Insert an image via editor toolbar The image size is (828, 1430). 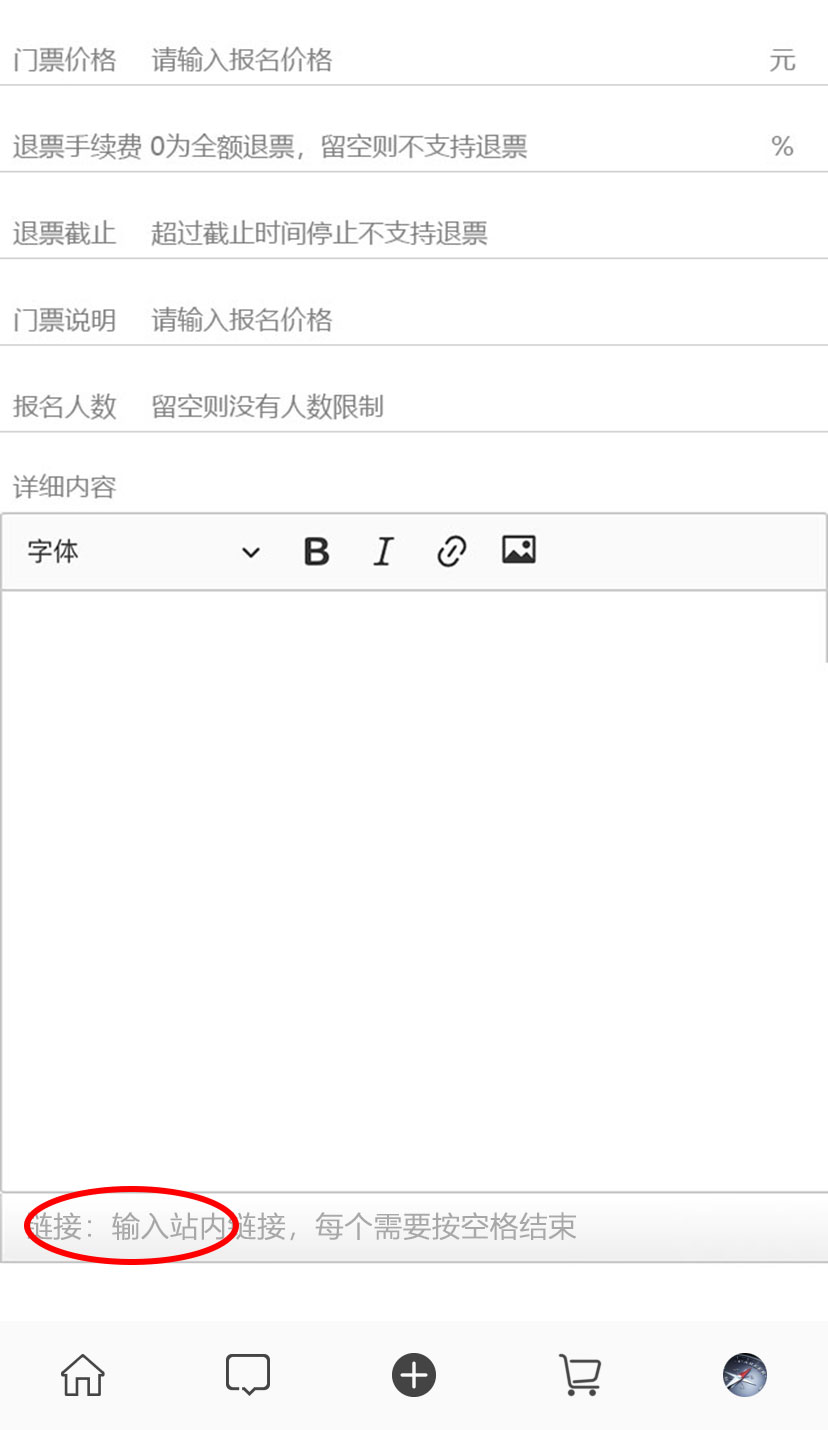518,550
